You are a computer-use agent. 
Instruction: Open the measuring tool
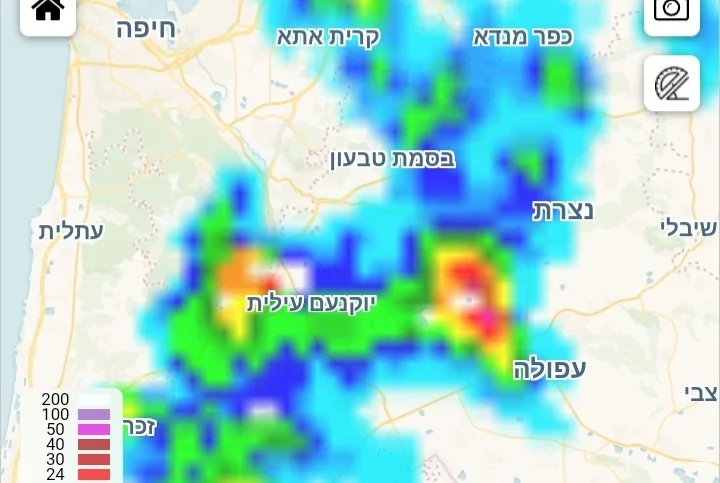(671, 83)
